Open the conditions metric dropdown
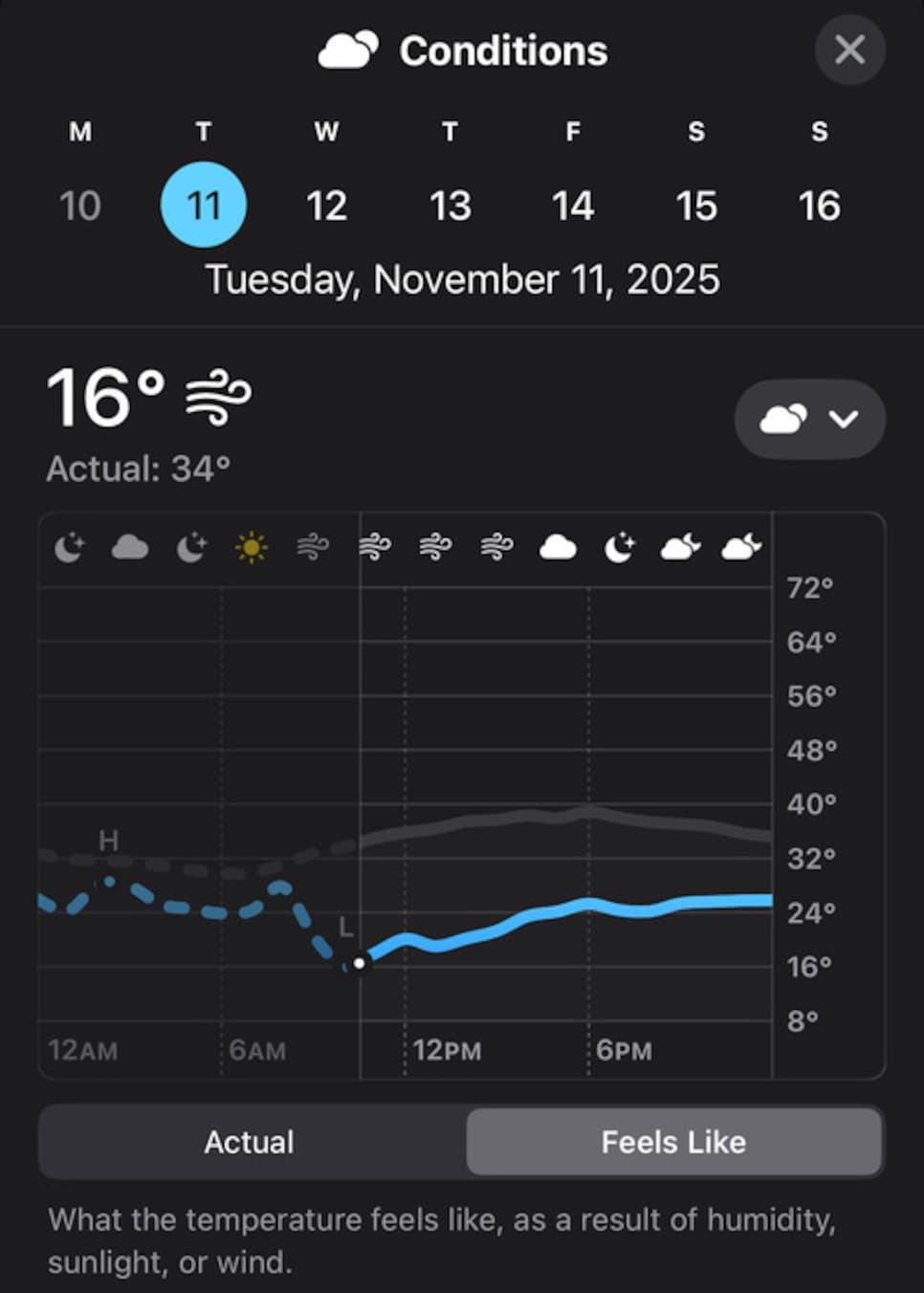 tap(809, 418)
